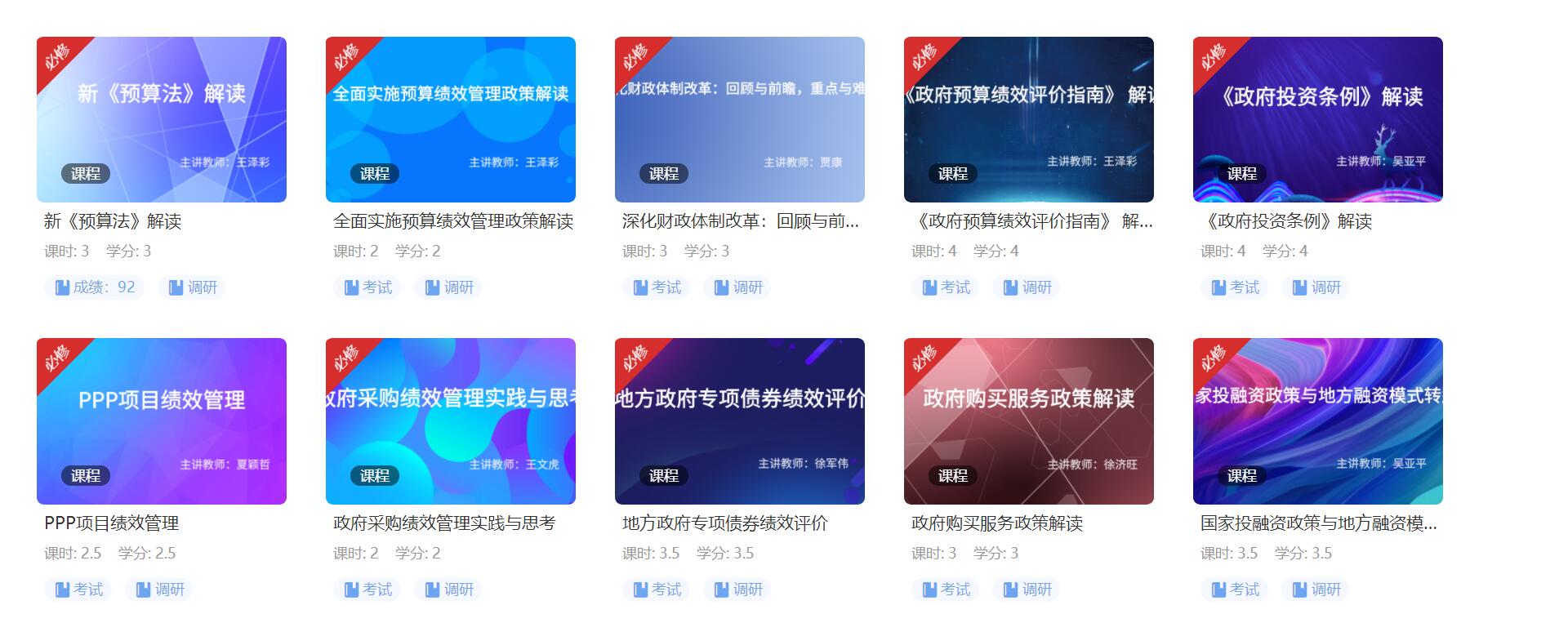Open 调研 for 《政府投资条例》解读
The width and height of the screenshot is (1568, 623).
coord(1316,287)
